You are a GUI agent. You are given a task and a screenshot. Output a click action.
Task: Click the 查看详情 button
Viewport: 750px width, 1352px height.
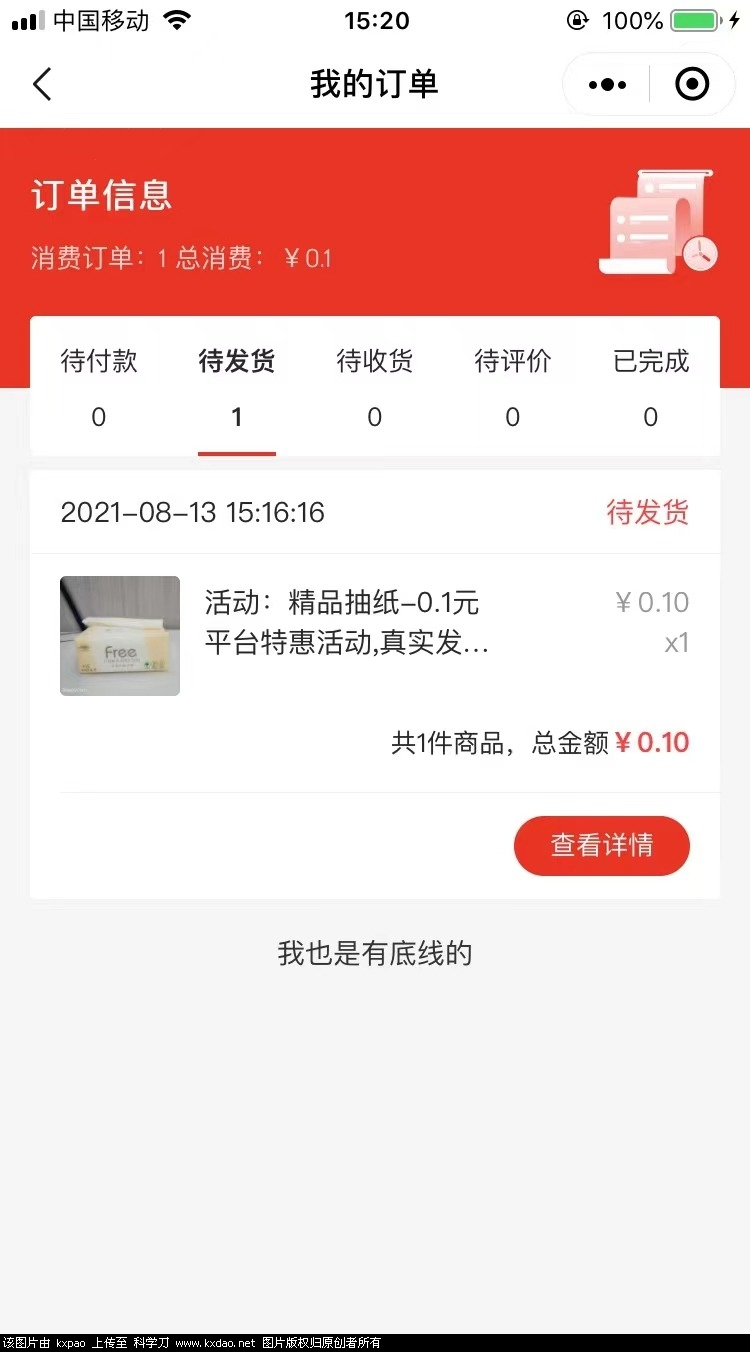pyautogui.click(x=601, y=845)
